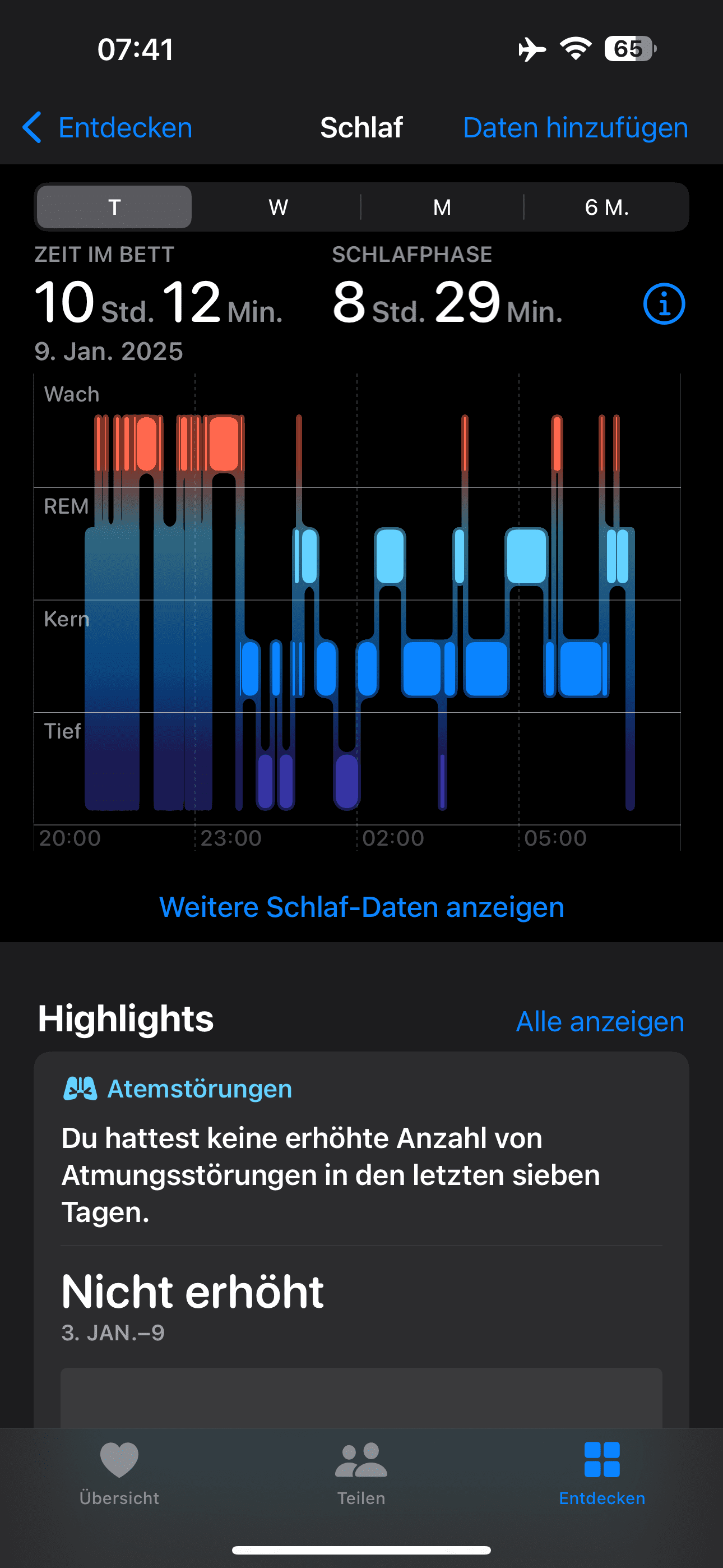
Task: Switch to the W week view
Action: [278, 207]
